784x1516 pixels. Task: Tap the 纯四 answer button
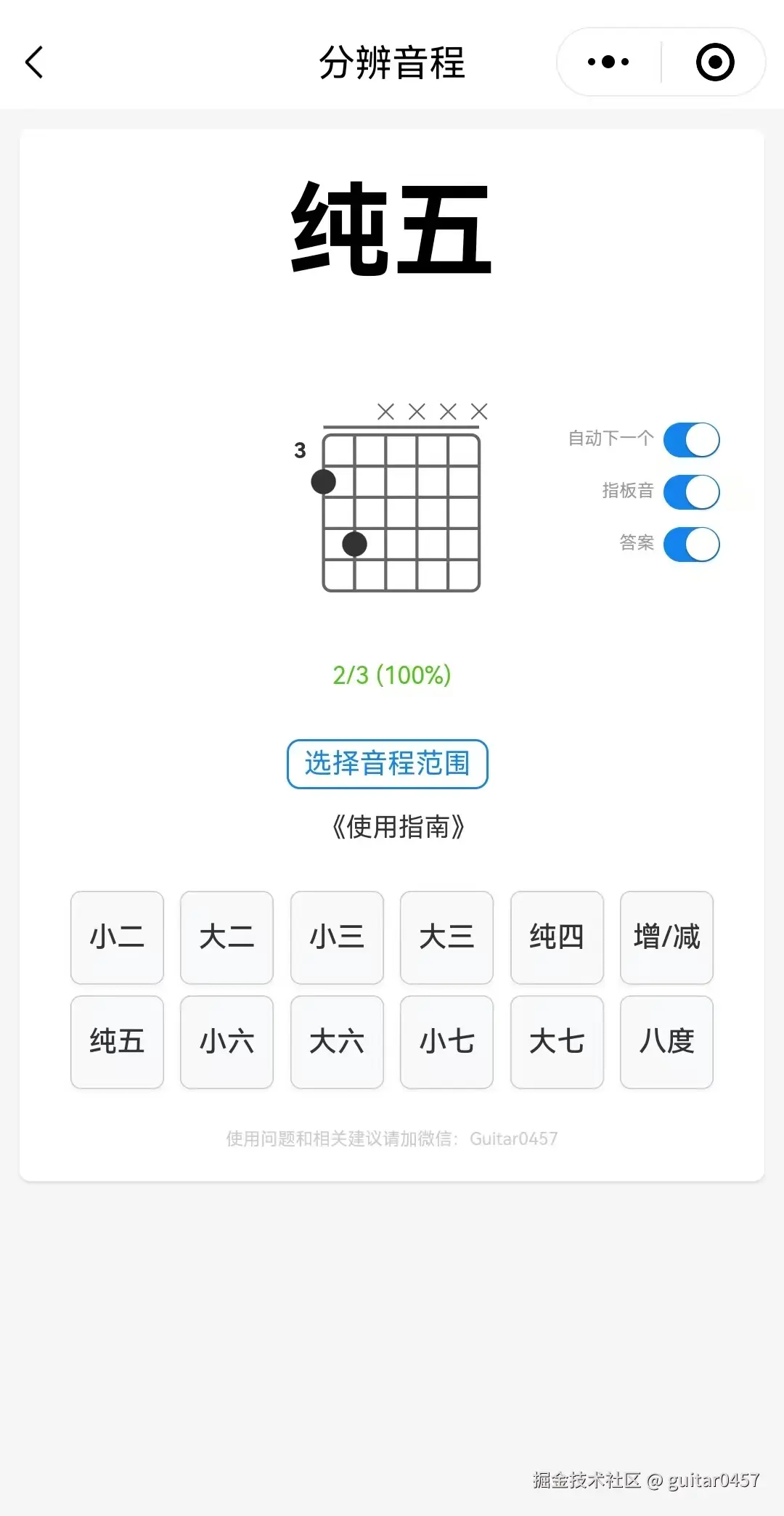click(557, 937)
